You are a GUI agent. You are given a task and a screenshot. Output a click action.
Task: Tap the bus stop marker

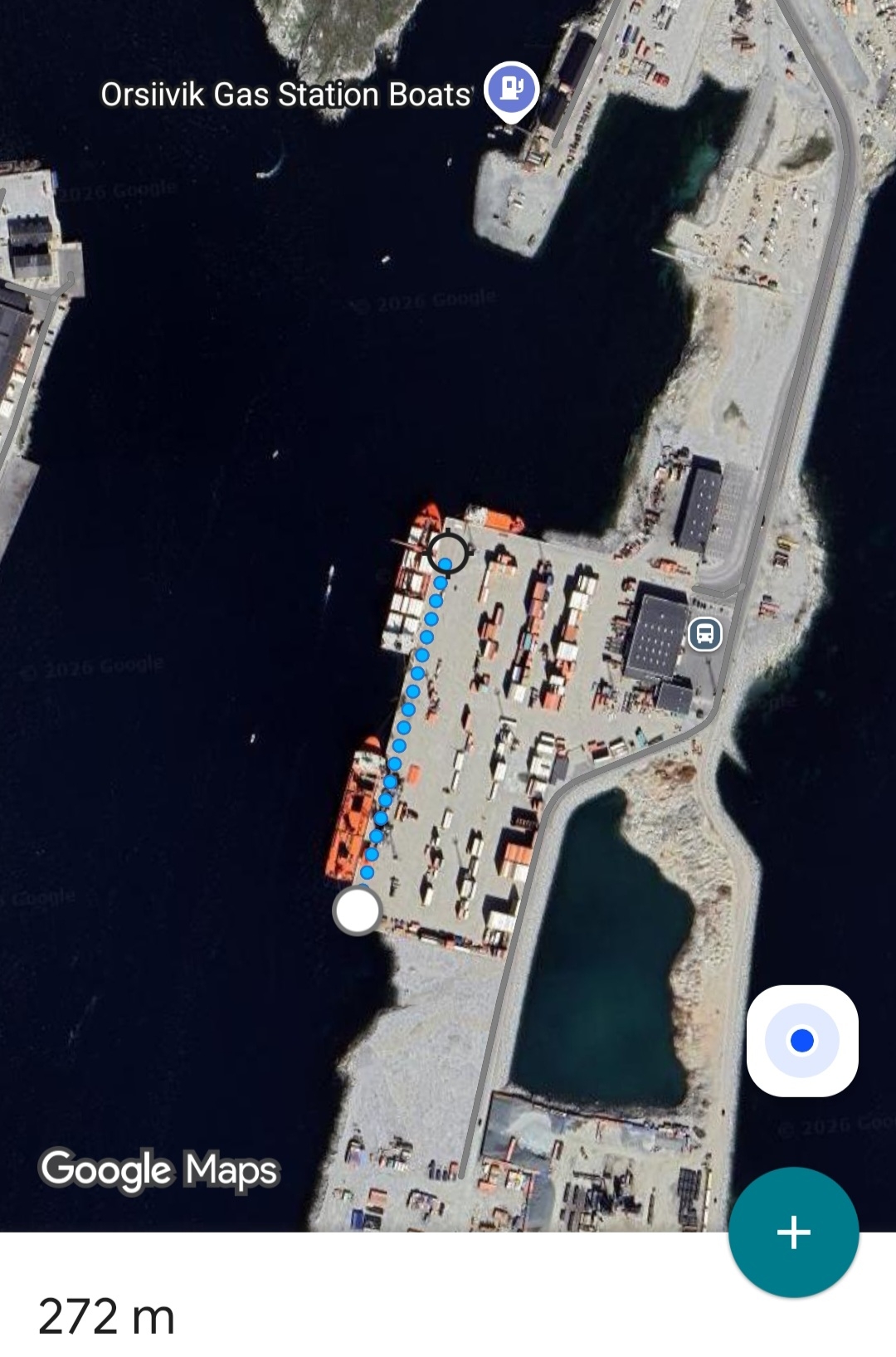tap(704, 635)
